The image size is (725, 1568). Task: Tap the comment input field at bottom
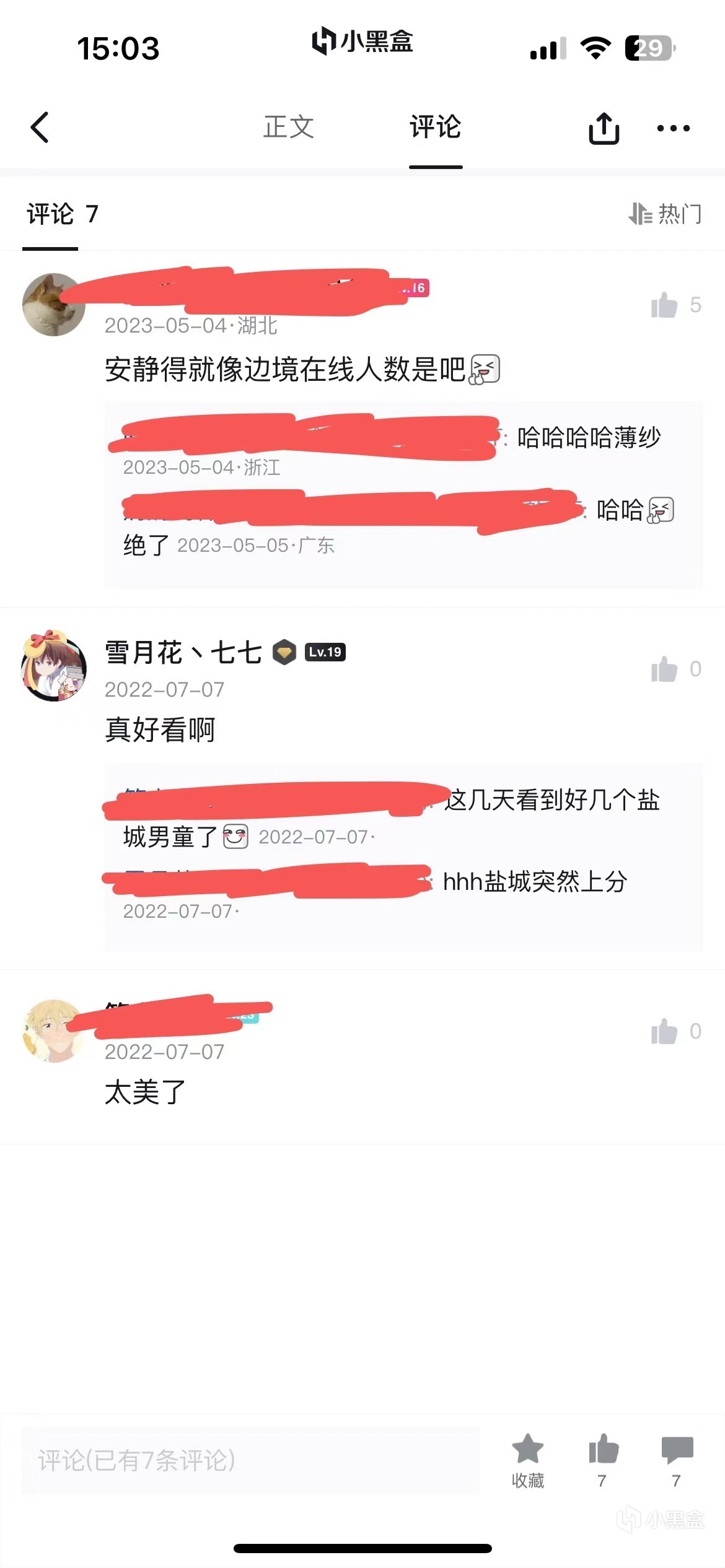tap(250, 1460)
